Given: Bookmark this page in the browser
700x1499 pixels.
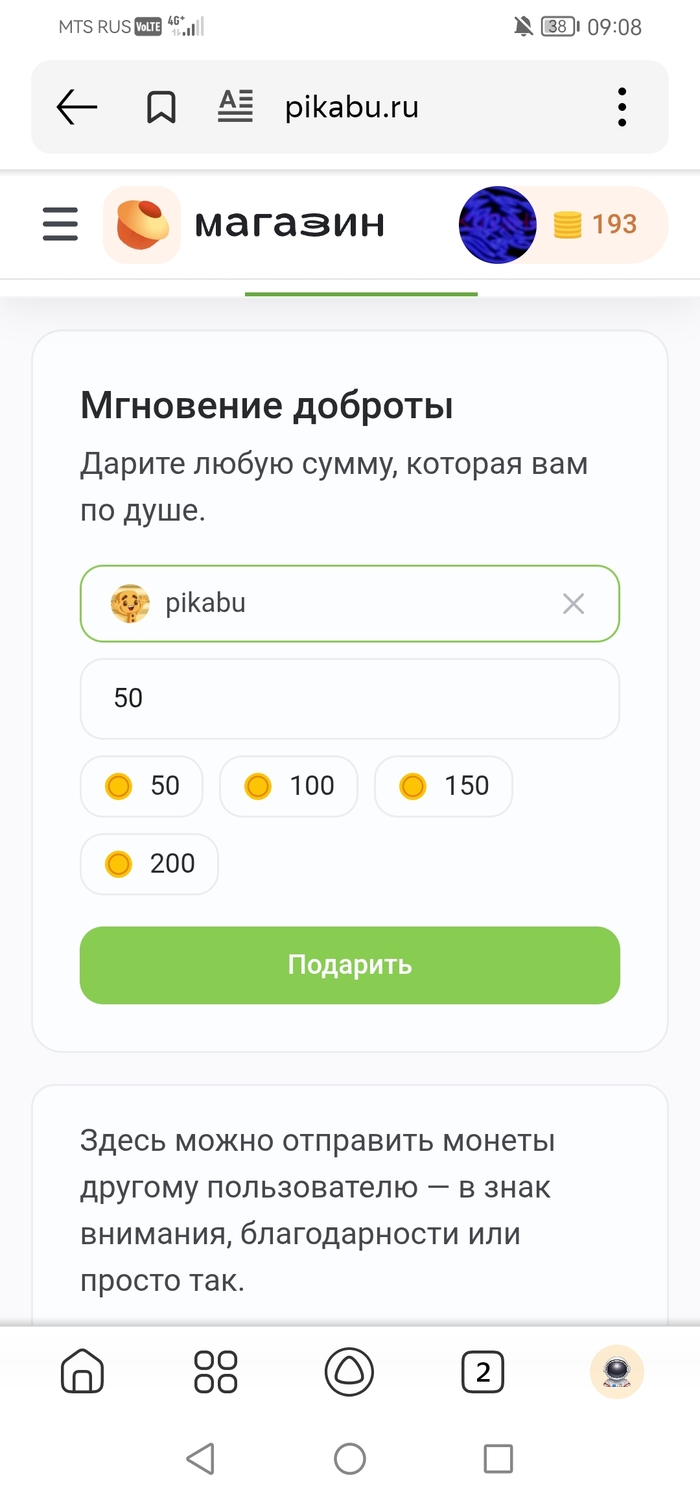Looking at the screenshot, I should [161, 107].
